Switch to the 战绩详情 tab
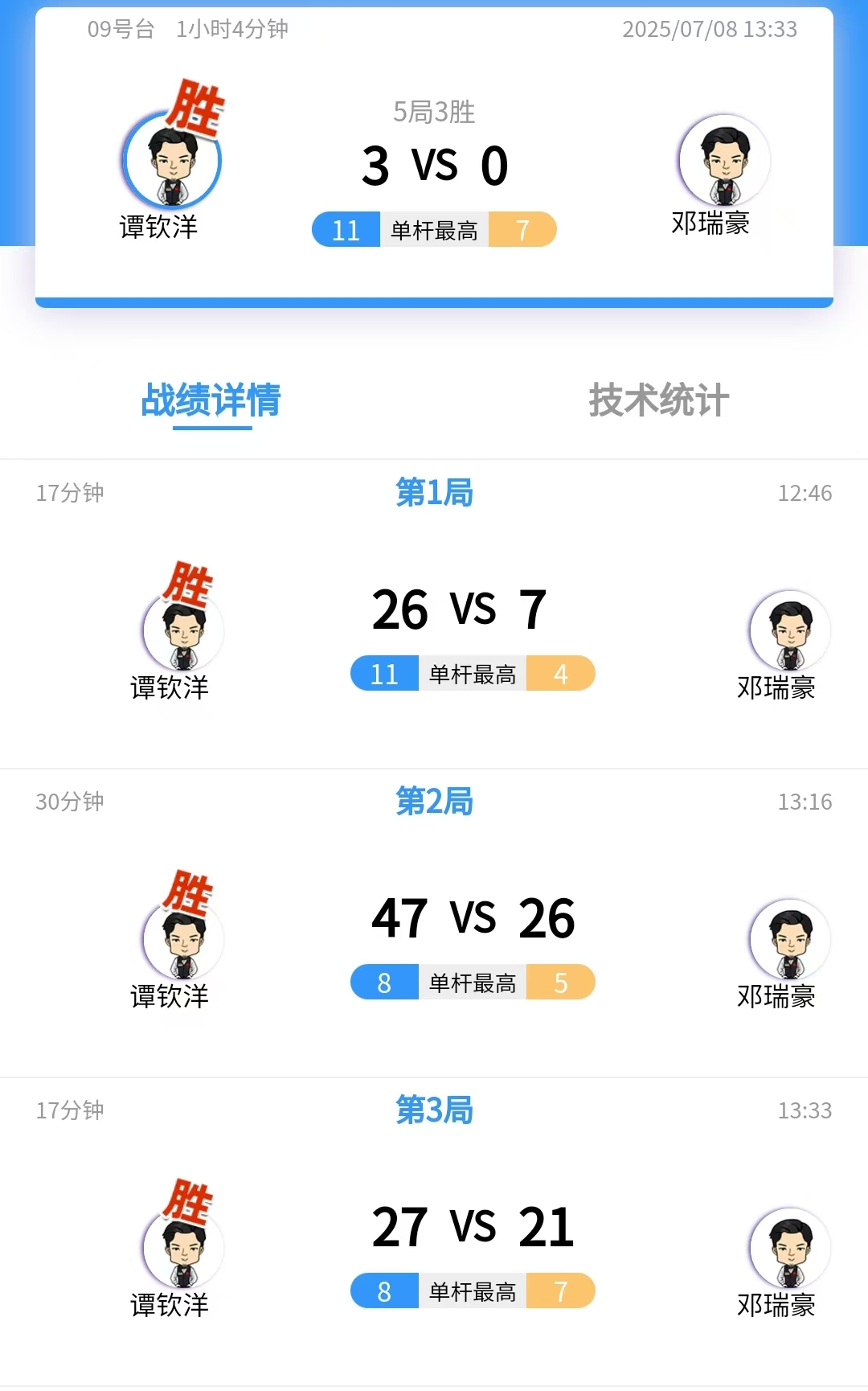The width and height of the screenshot is (868, 1391). pyautogui.click(x=211, y=400)
